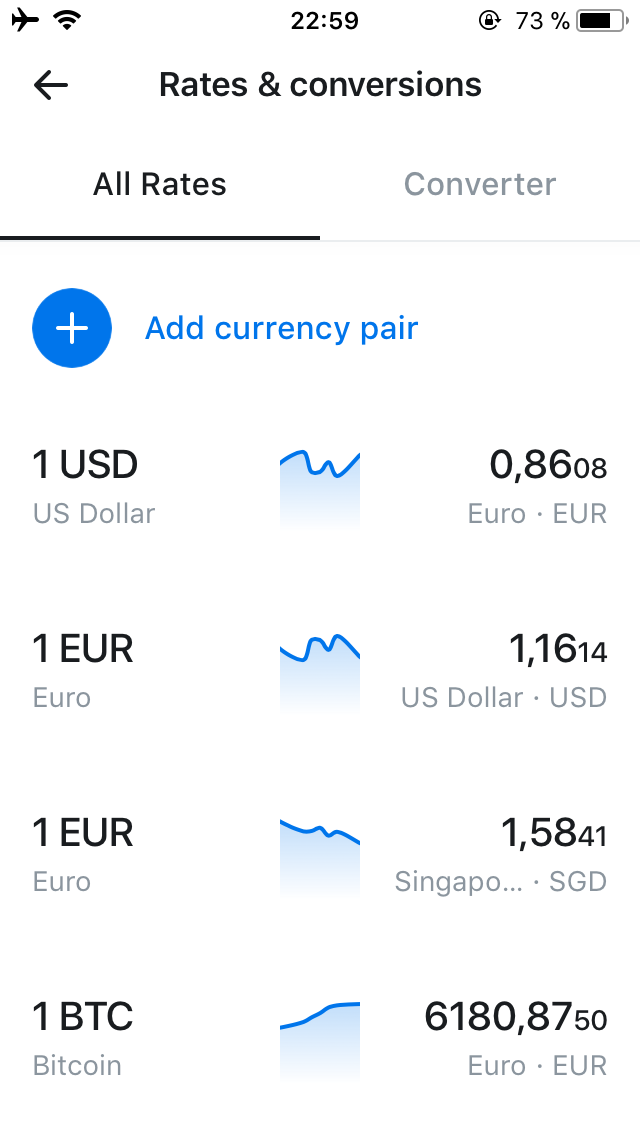The height and width of the screenshot is (1136, 640).
Task: Open the EUR to US Dollar rate
Action: click(320, 671)
